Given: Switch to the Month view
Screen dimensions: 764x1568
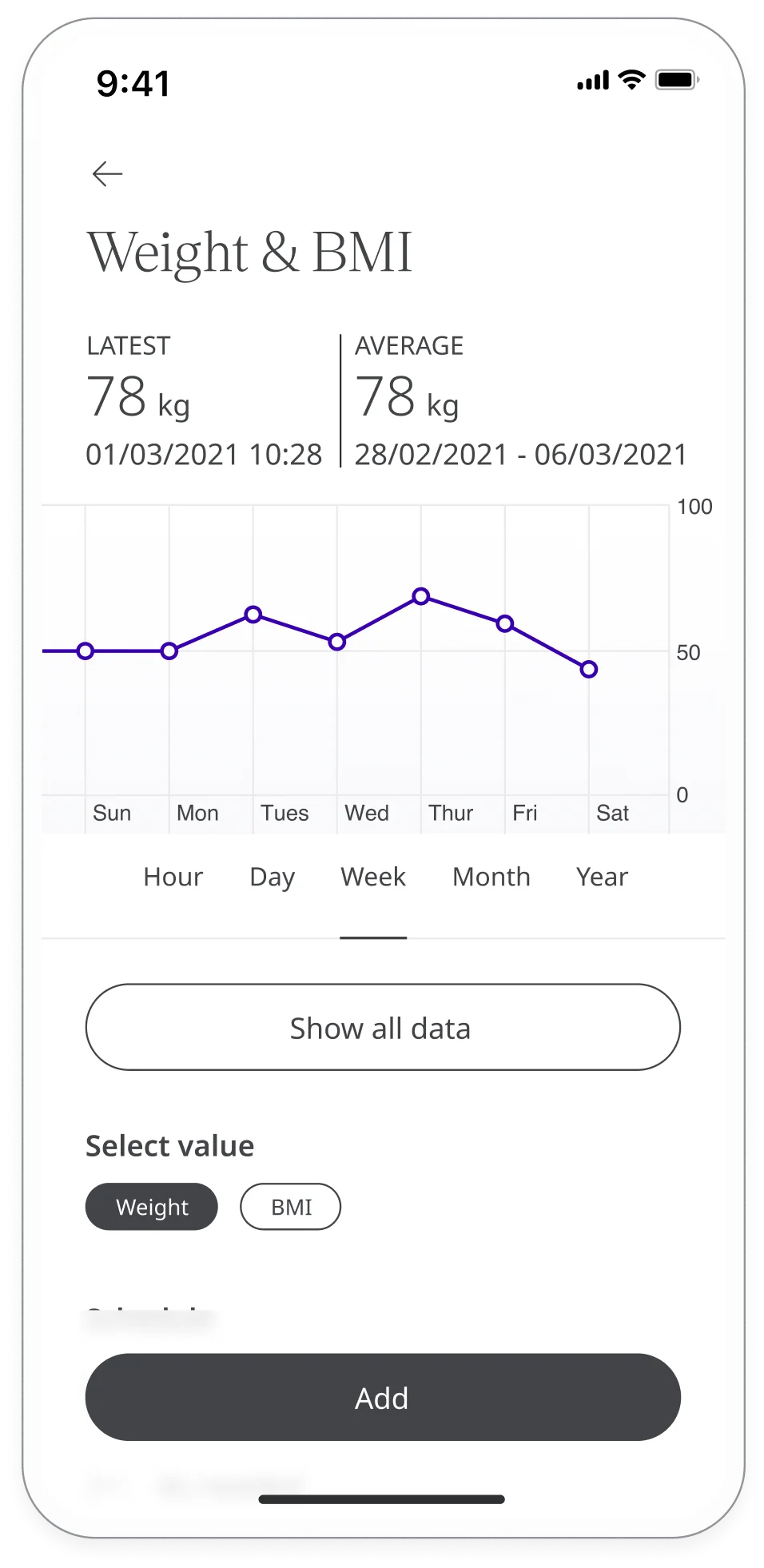Looking at the screenshot, I should click(491, 877).
